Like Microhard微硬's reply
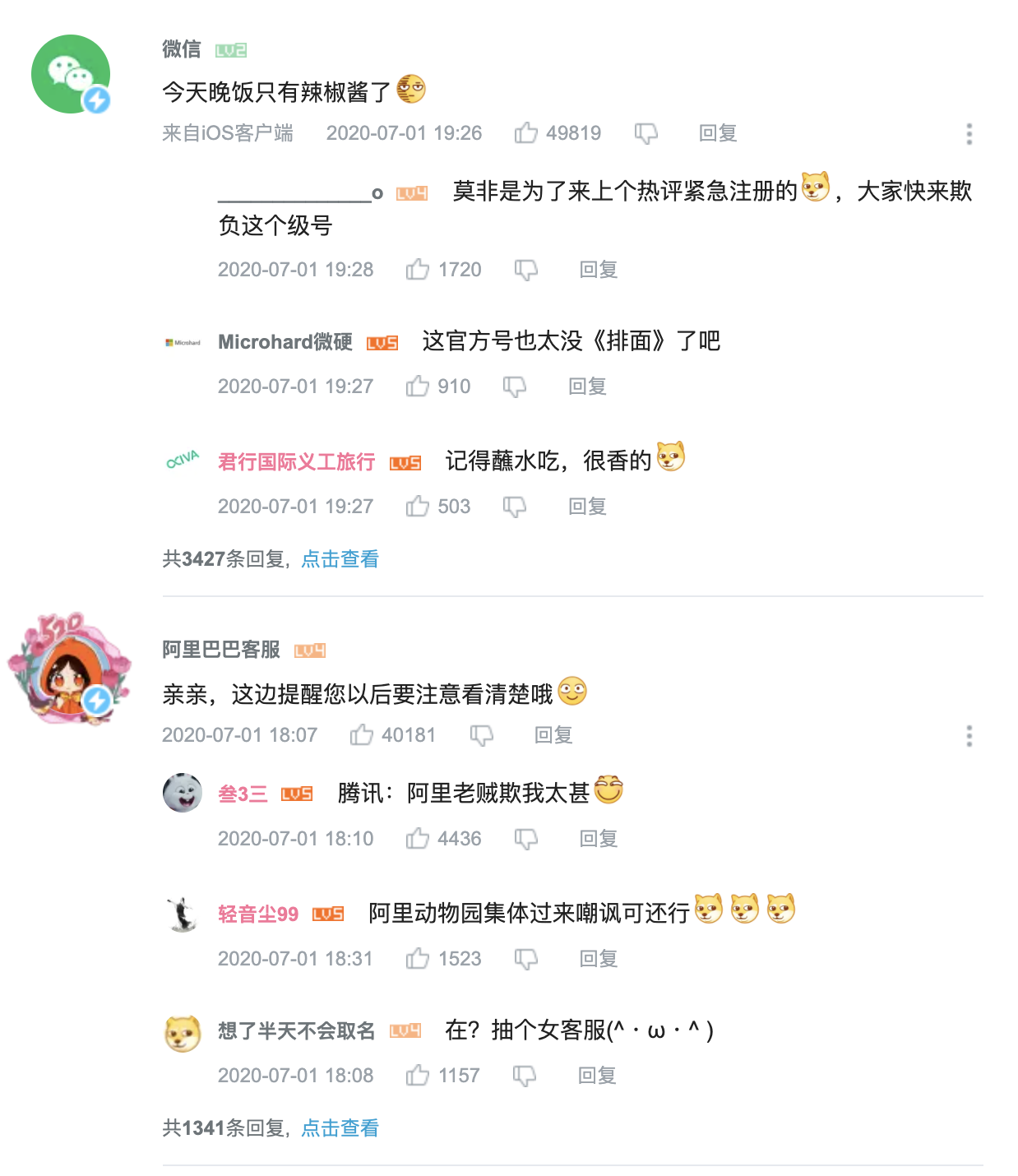 tap(417, 387)
